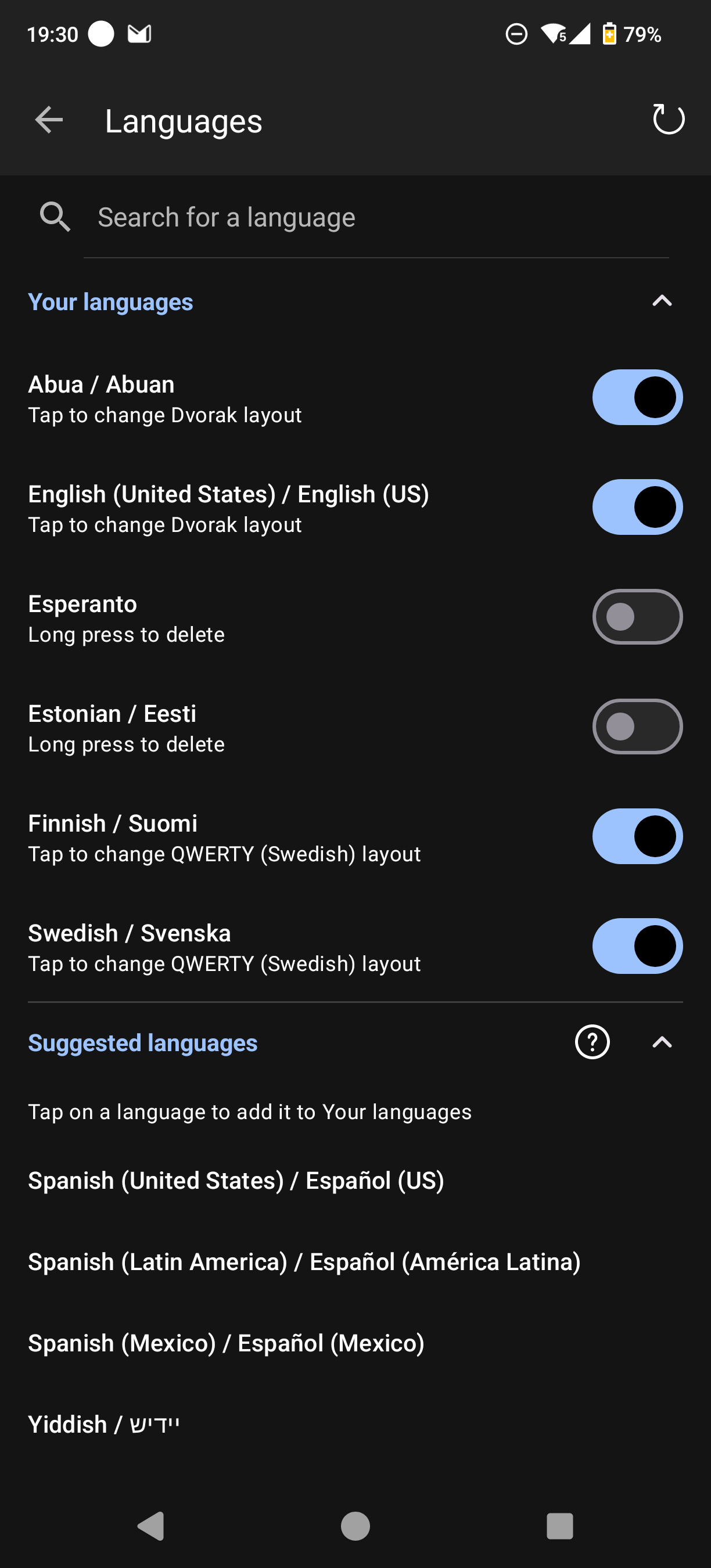This screenshot has width=711, height=1568.
Task: Turn on Estonian / Eesti switch
Action: click(x=637, y=727)
